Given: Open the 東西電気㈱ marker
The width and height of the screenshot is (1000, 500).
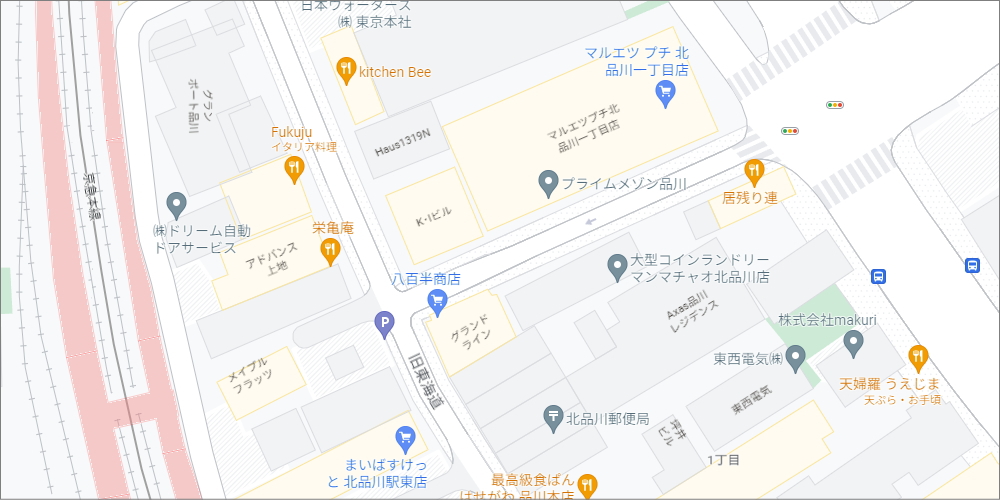Looking at the screenshot, I should 796,356.
